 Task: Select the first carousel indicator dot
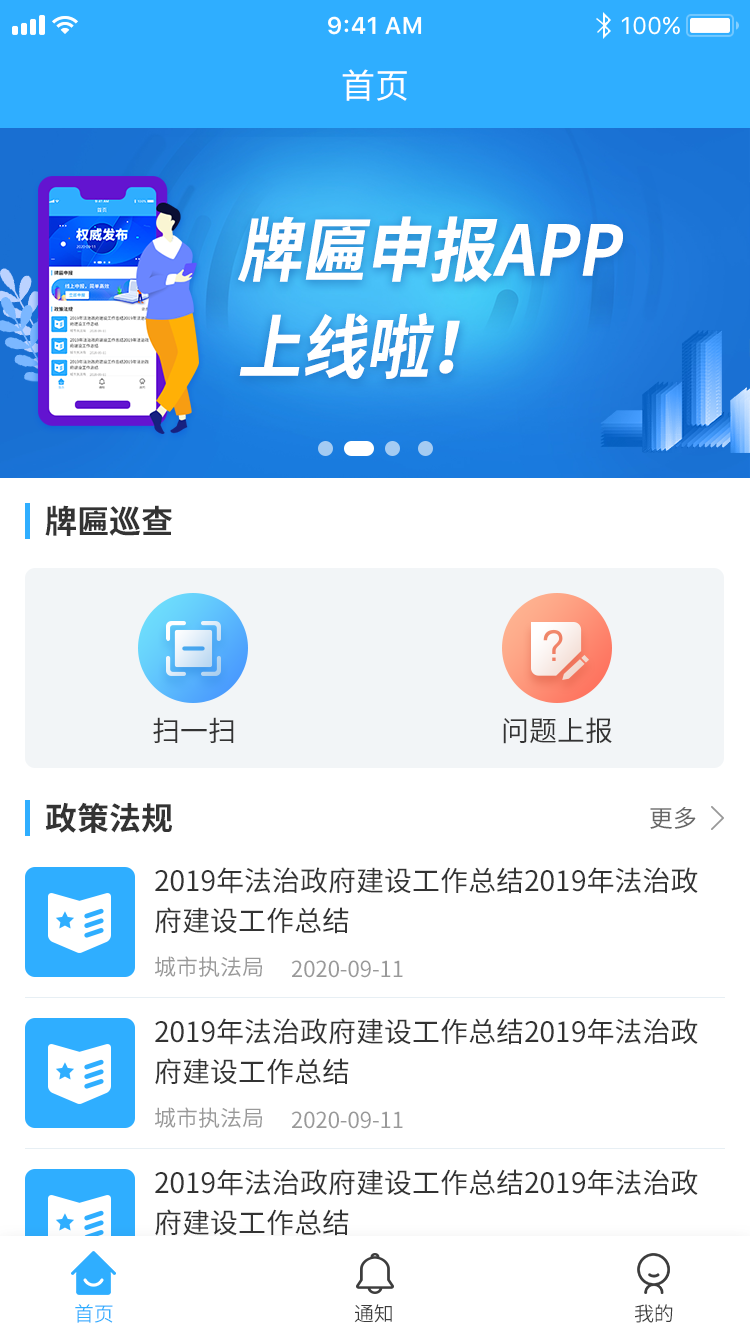[325, 449]
